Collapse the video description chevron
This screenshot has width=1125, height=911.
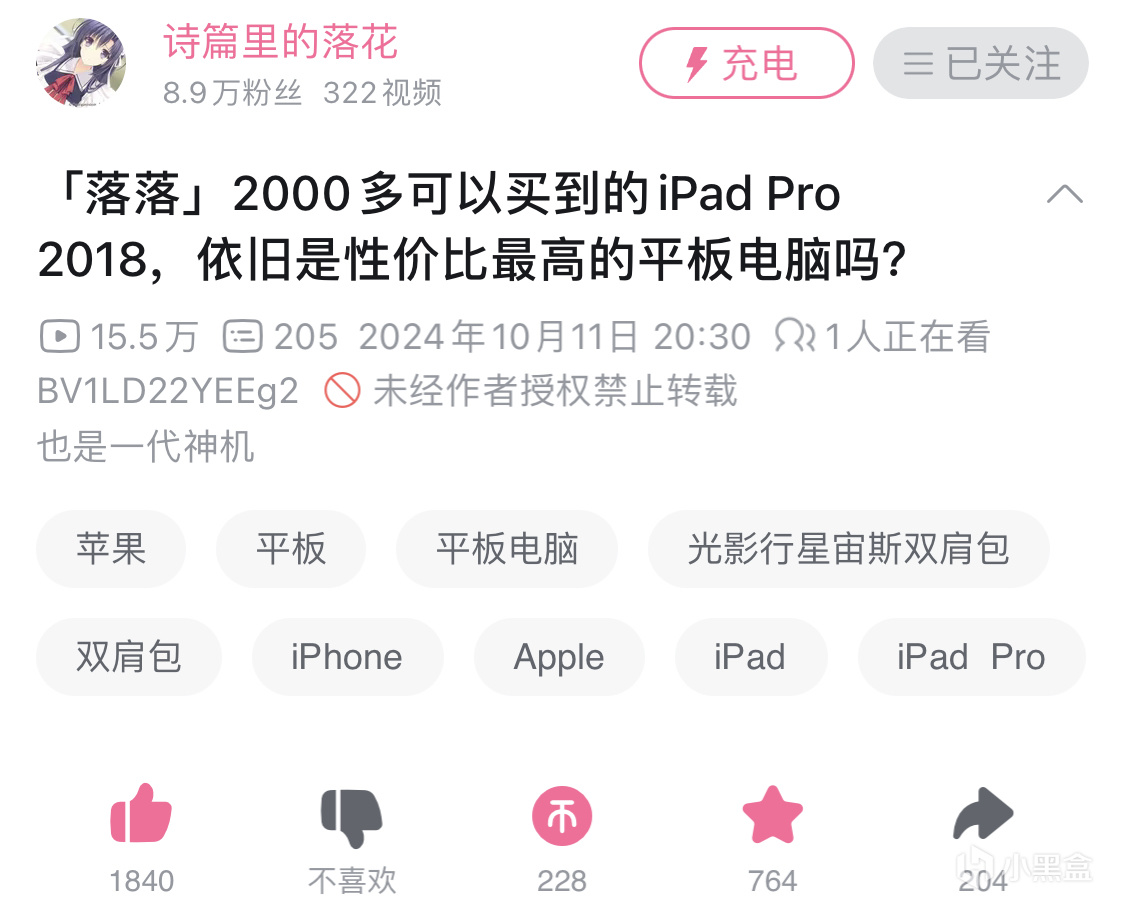(x=1064, y=194)
